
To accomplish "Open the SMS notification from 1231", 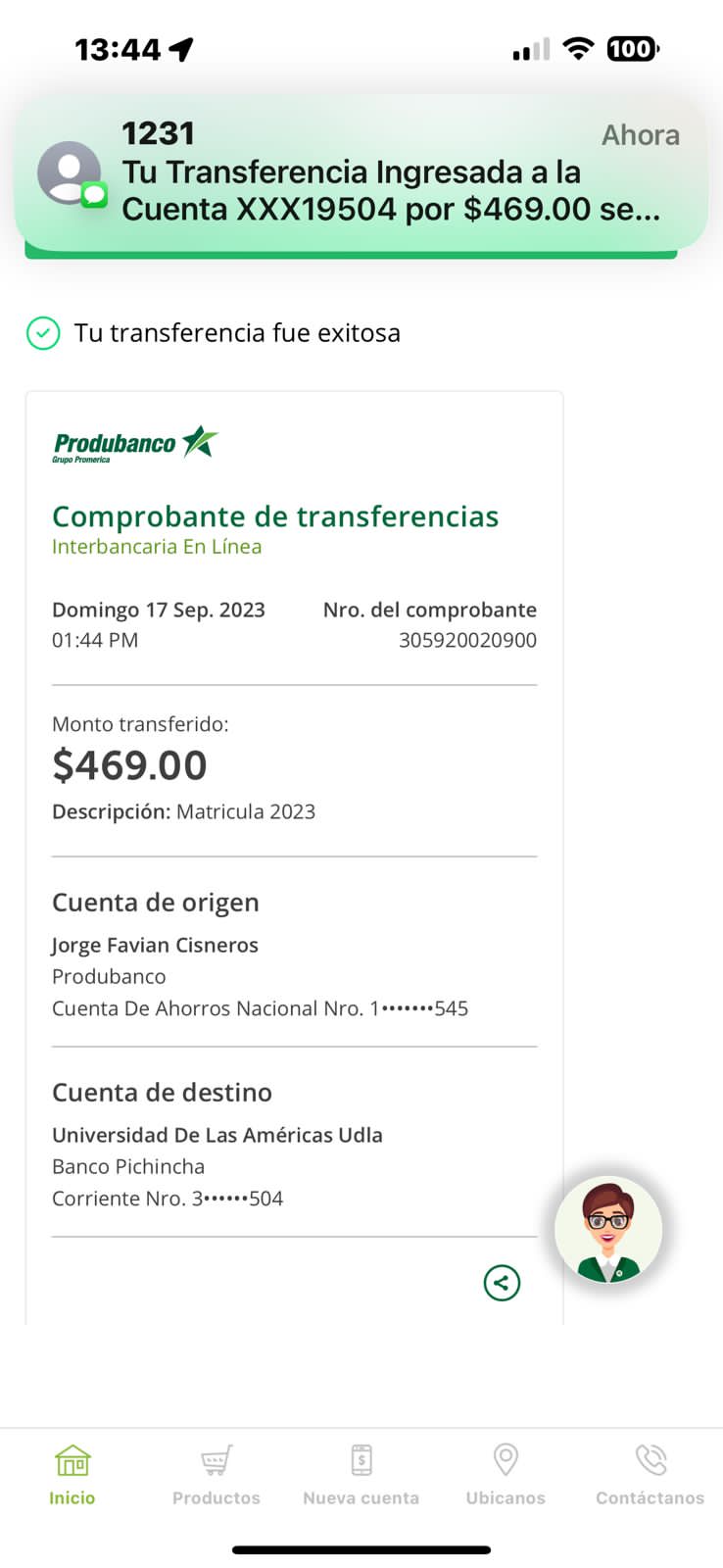I will coord(361,172).
